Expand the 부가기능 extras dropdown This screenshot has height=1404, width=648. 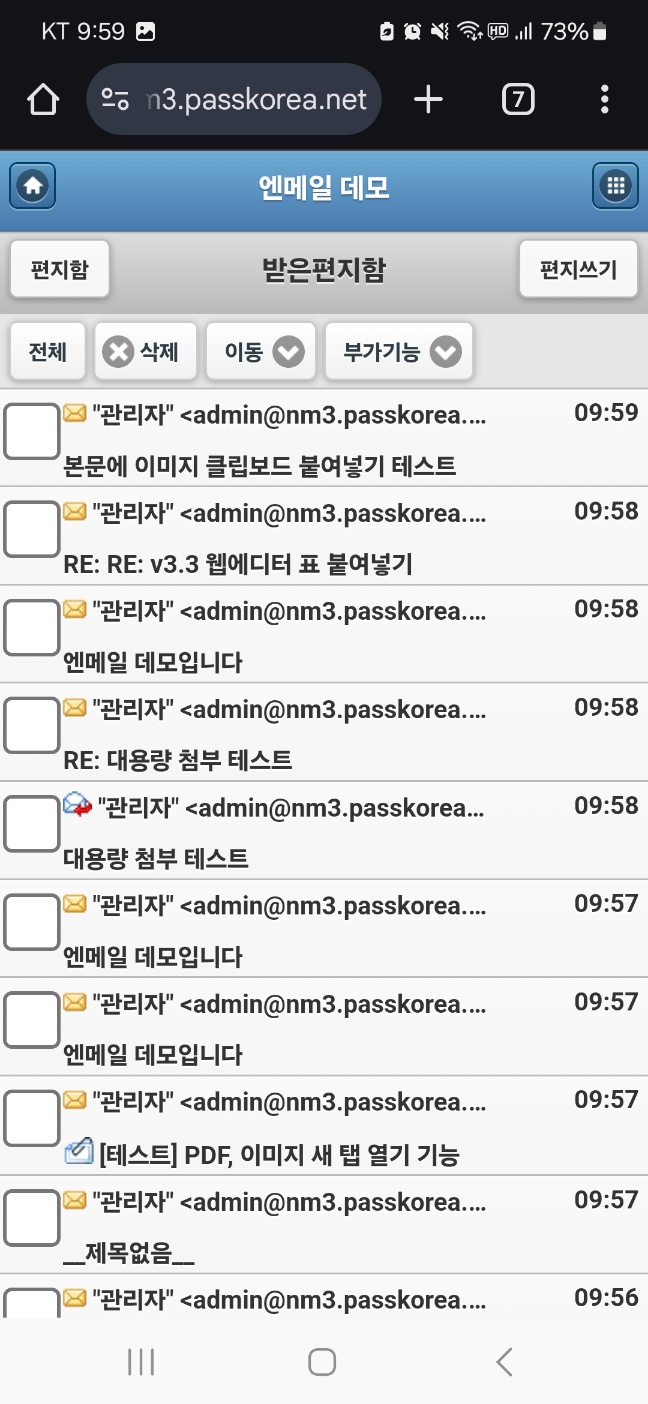pyautogui.click(x=399, y=351)
